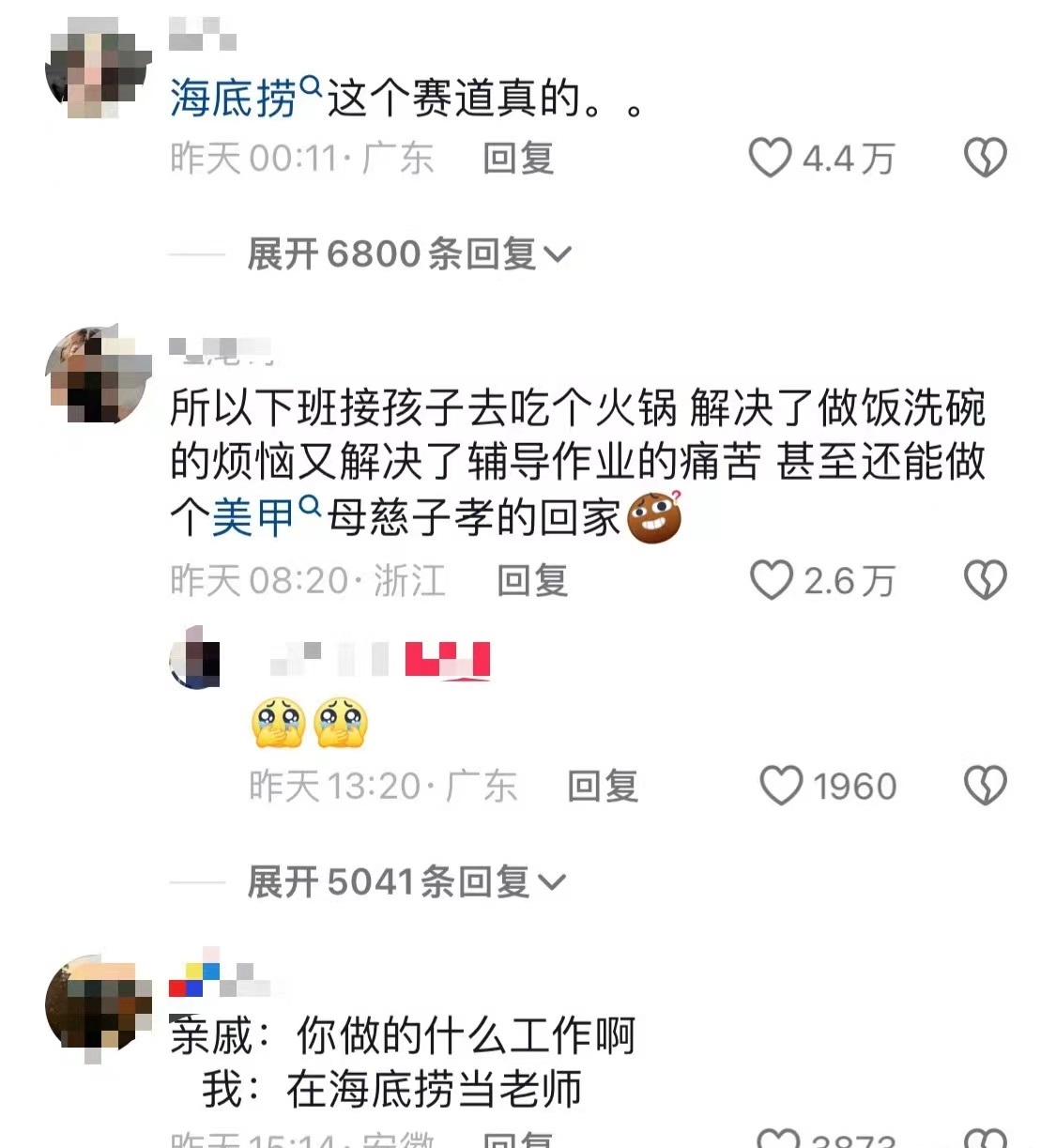Expand the 5041 replies
This screenshot has height=1148, width=1056.
(406, 882)
